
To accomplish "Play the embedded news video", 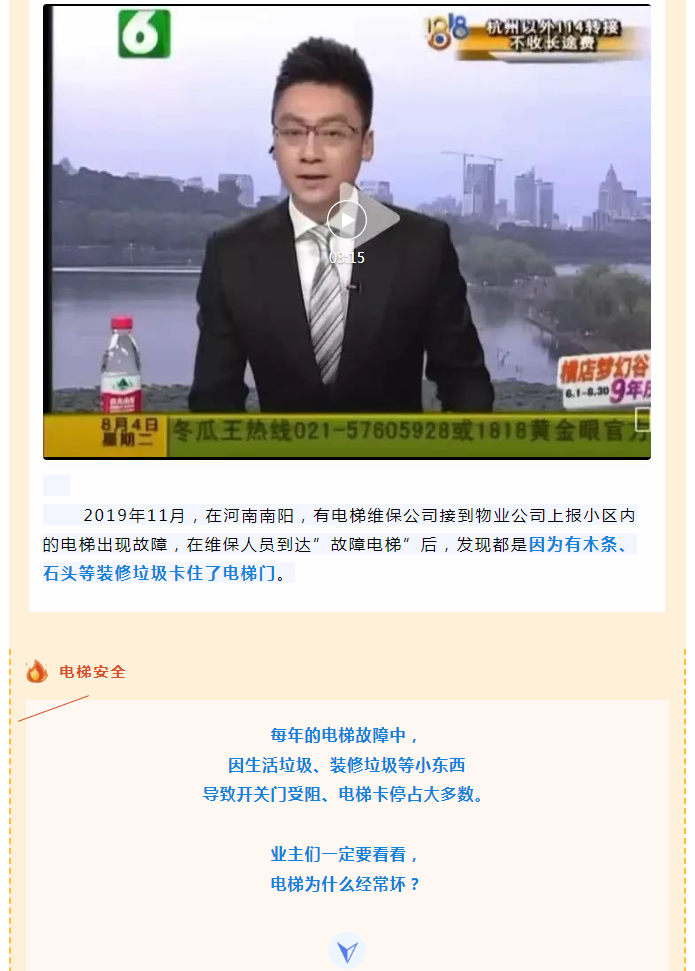I will pos(347,220).
